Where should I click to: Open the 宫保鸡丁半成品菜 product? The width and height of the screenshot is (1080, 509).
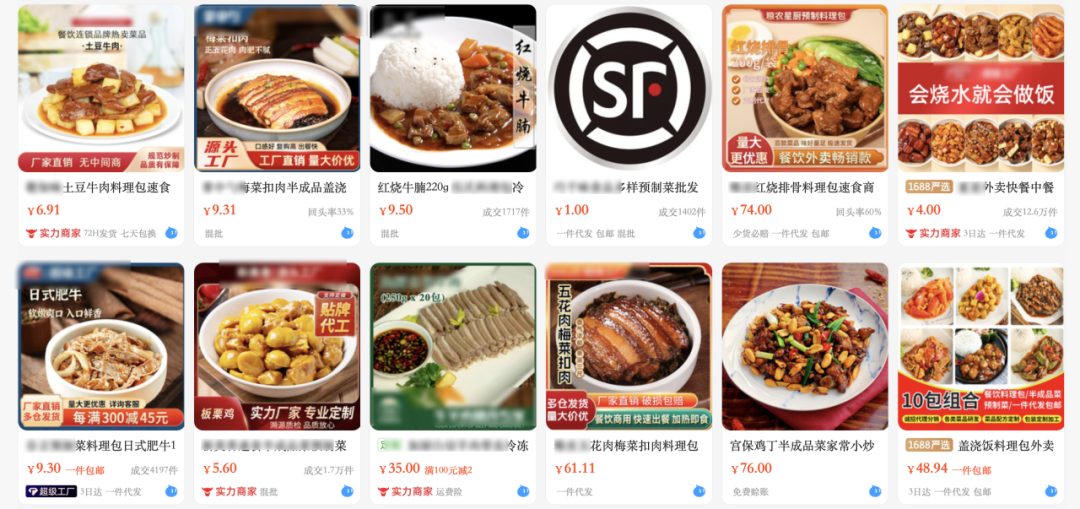804,347
